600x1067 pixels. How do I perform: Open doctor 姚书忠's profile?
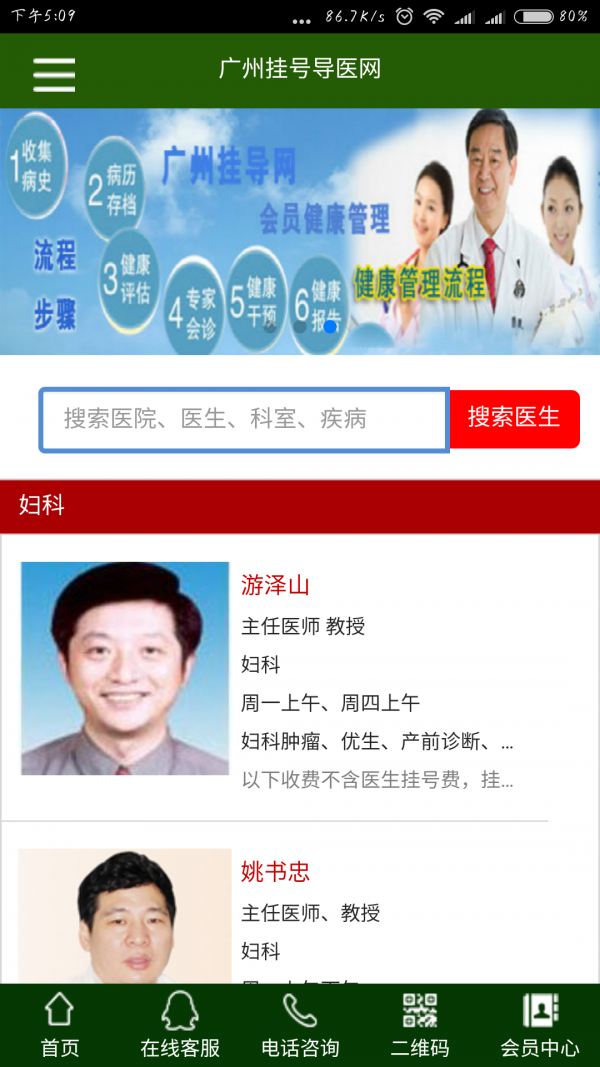tap(275, 872)
